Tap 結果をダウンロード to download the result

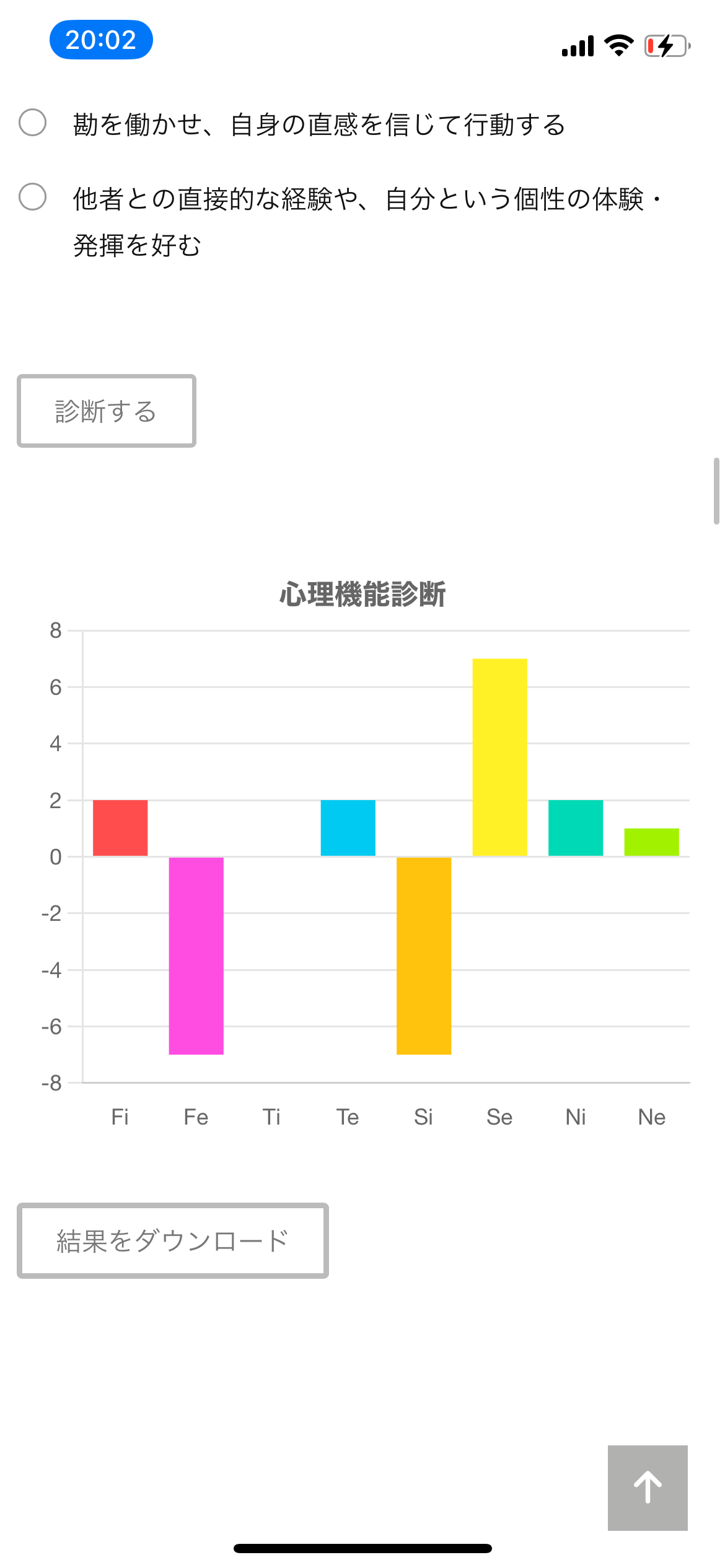coord(173,1240)
